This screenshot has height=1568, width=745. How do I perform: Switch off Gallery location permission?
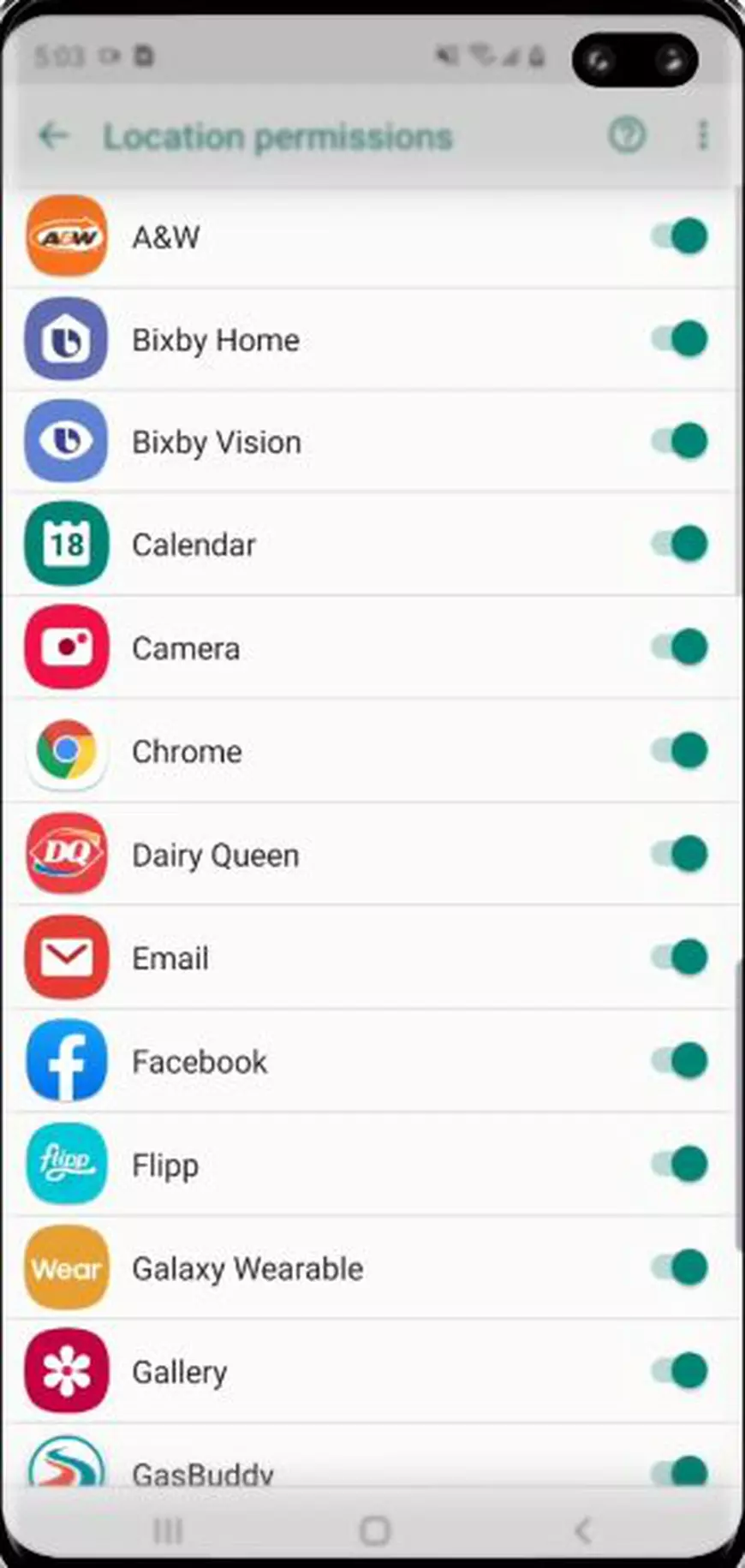click(x=681, y=1371)
